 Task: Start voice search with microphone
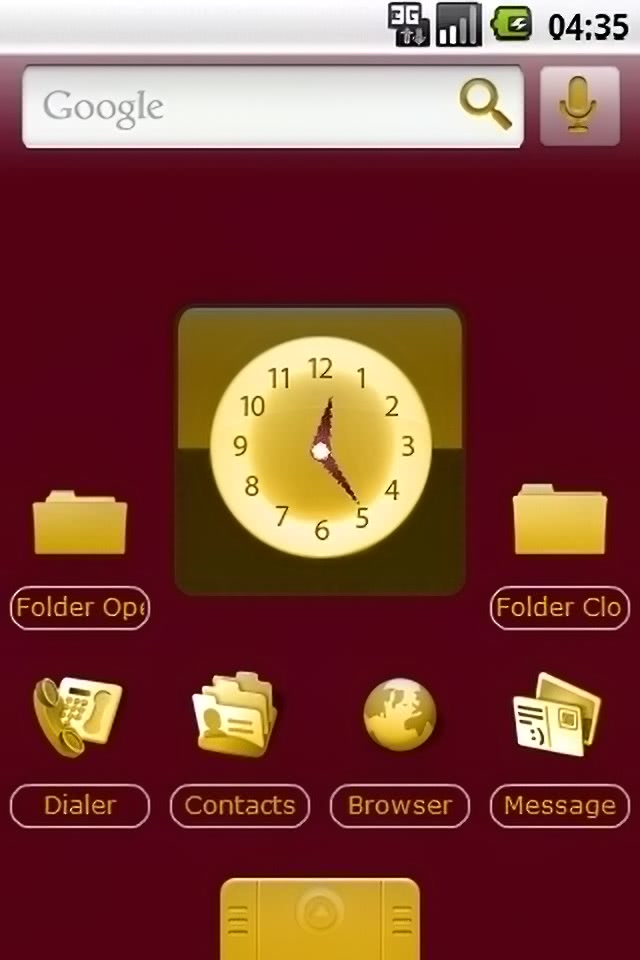coord(579,106)
